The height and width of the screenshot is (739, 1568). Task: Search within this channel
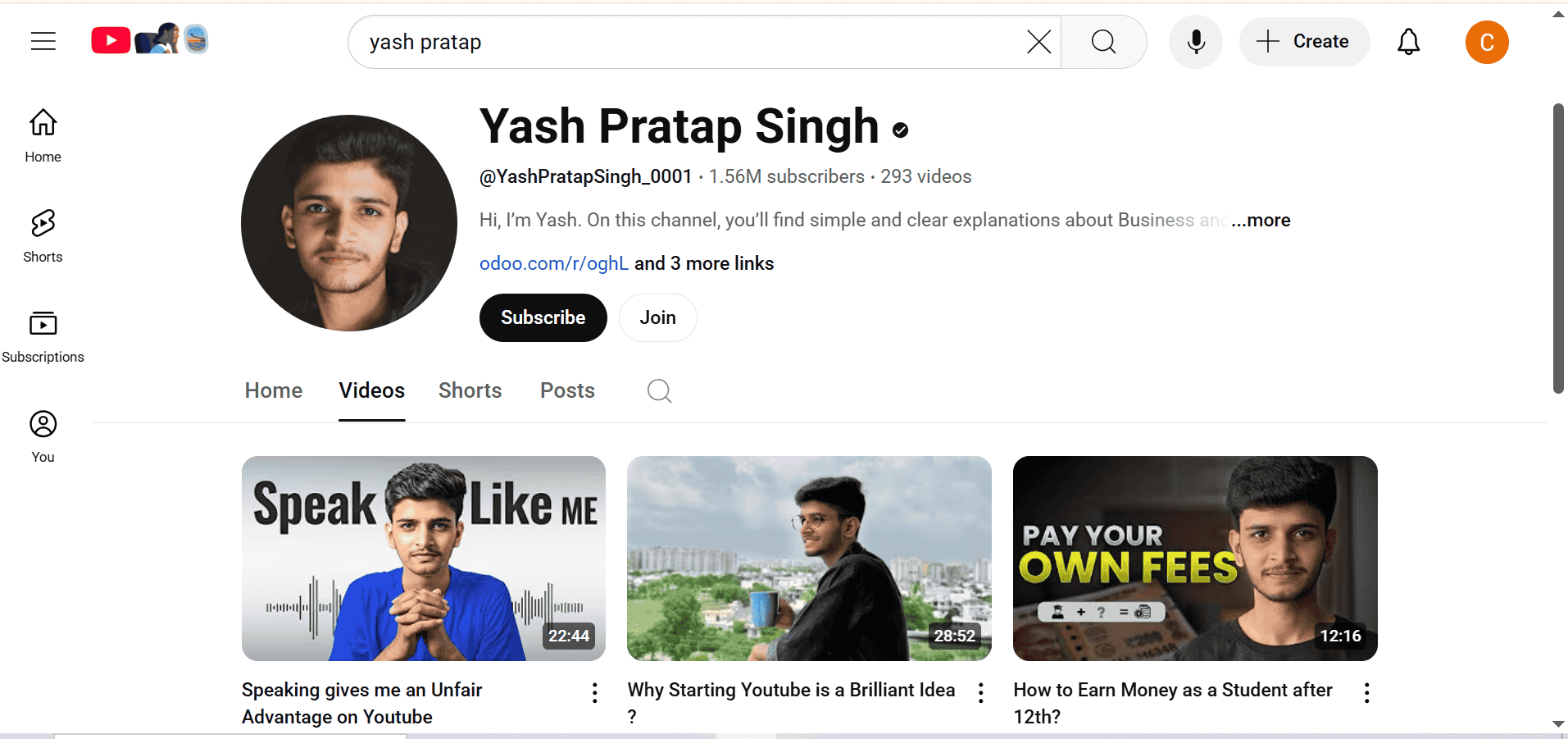click(x=659, y=390)
